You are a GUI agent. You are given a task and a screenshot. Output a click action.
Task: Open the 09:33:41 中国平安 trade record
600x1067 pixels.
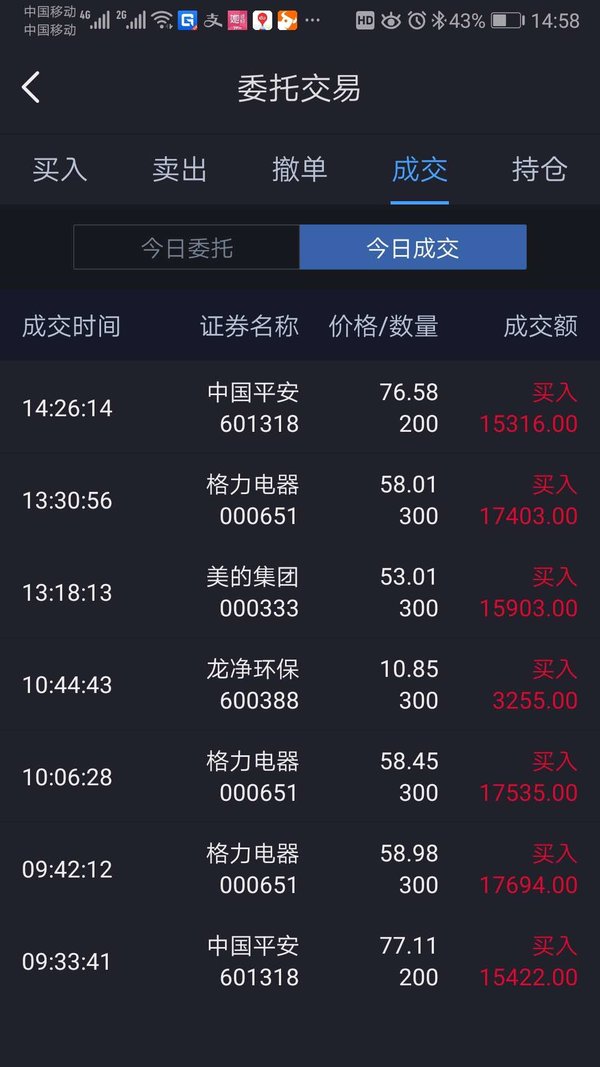300,961
